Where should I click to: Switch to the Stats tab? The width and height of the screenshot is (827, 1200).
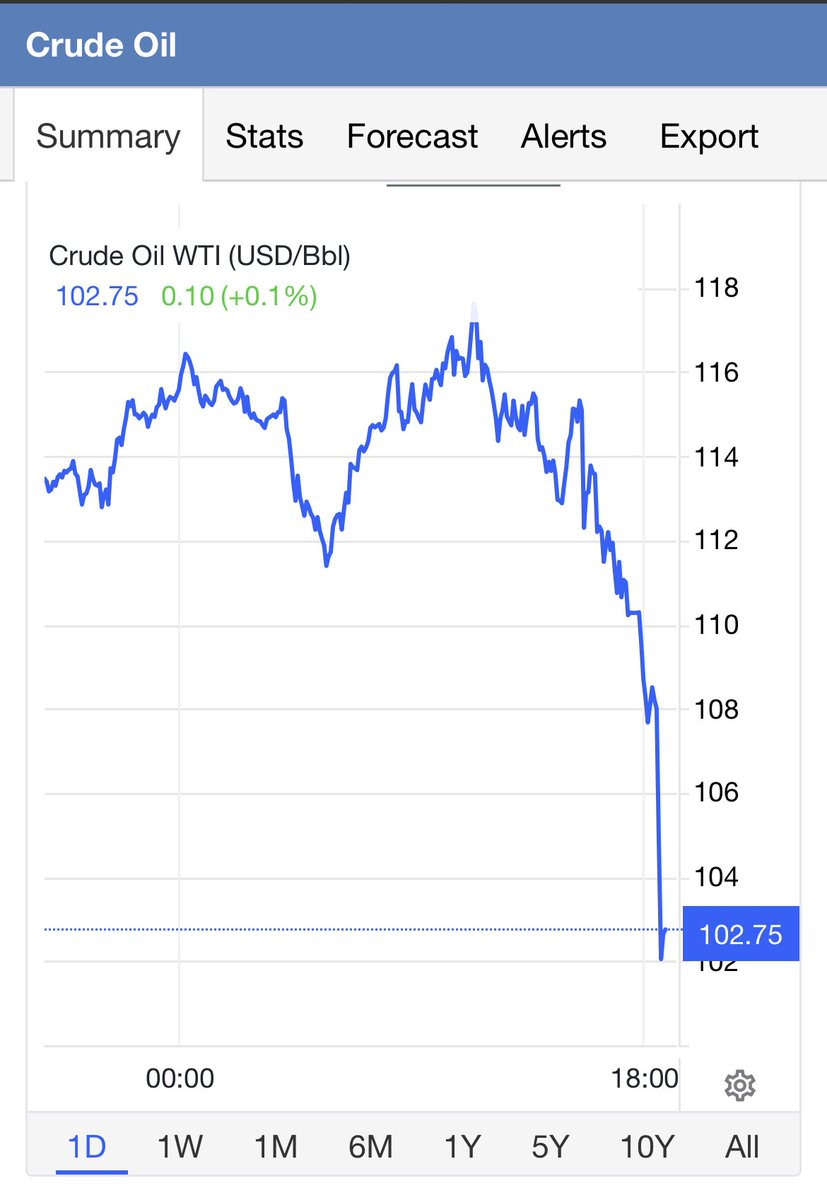[264, 136]
